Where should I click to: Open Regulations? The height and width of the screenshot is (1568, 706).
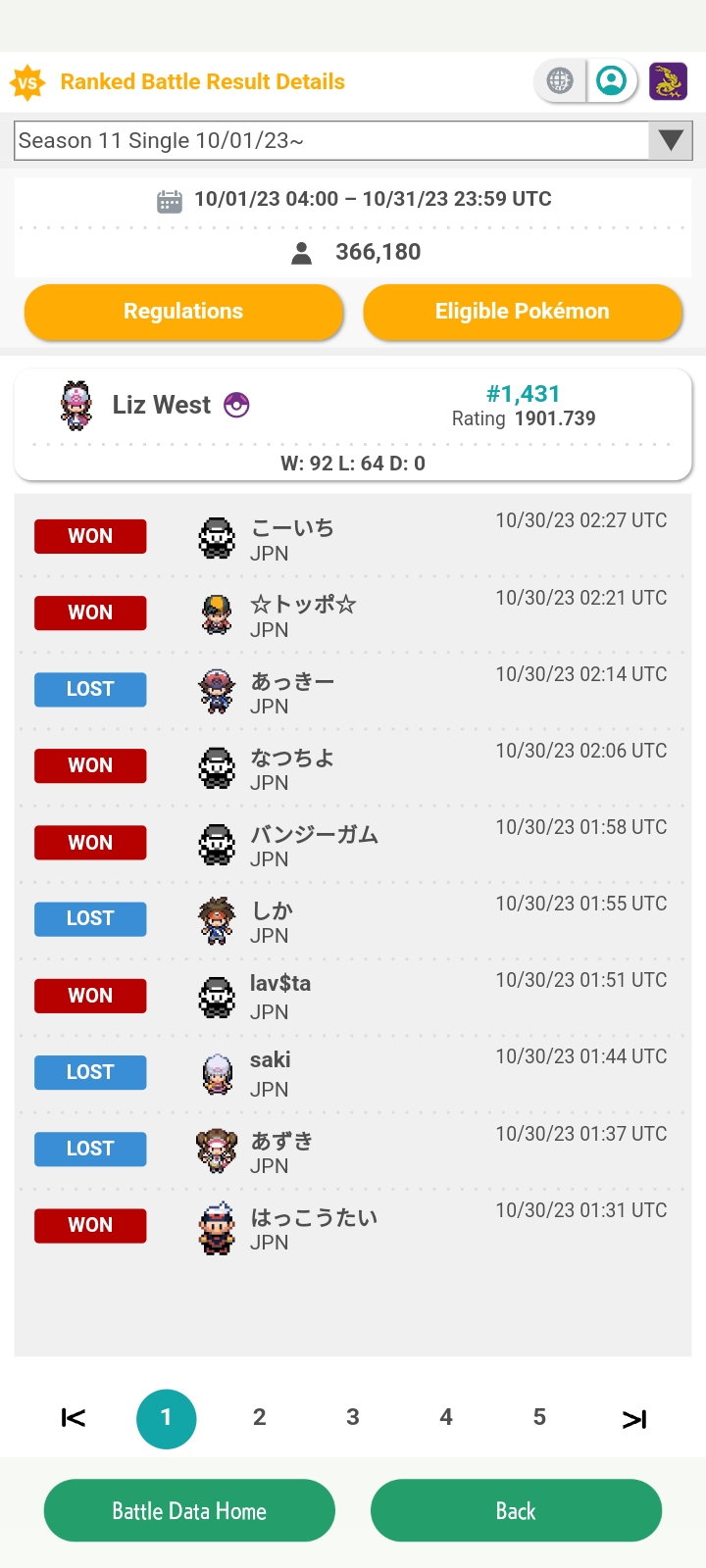[183, 312]
